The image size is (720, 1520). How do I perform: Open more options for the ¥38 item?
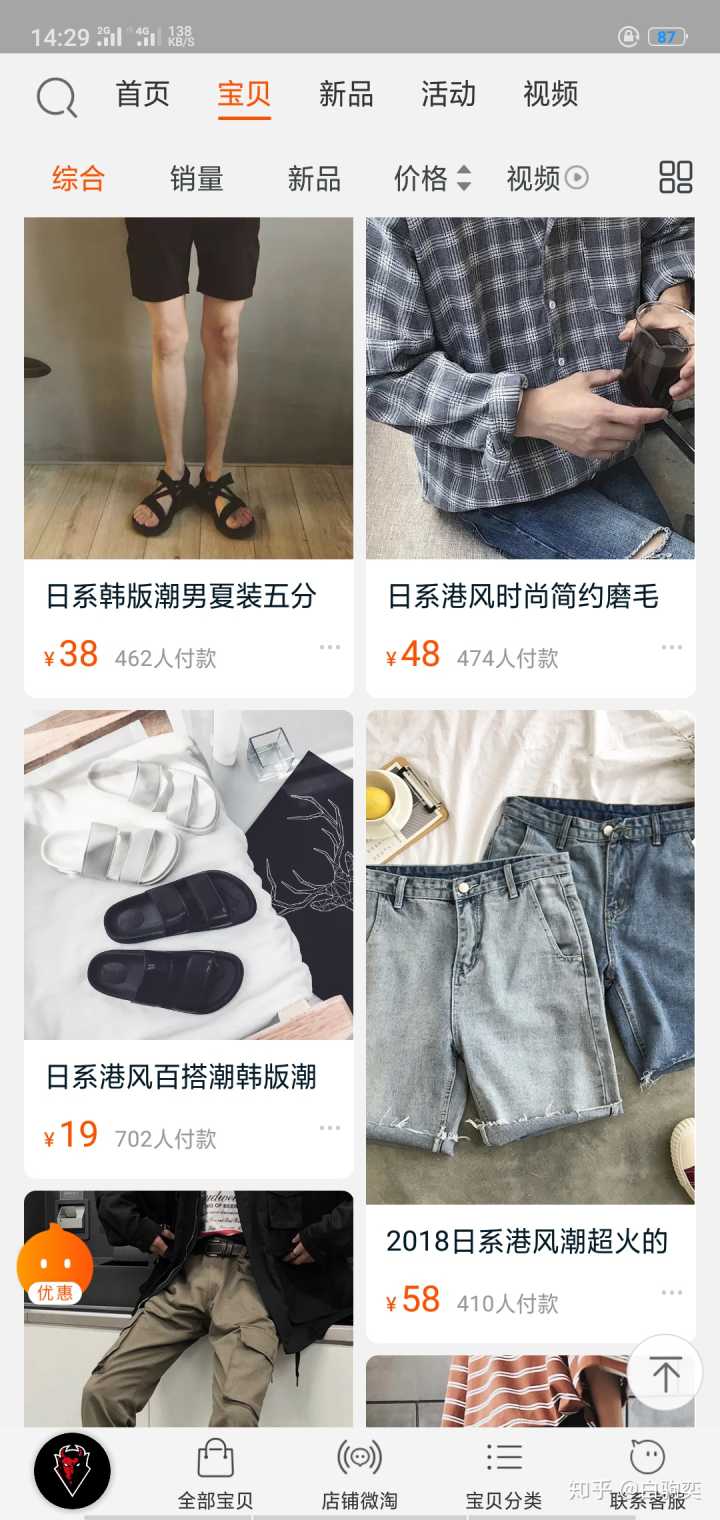[330, 648]
